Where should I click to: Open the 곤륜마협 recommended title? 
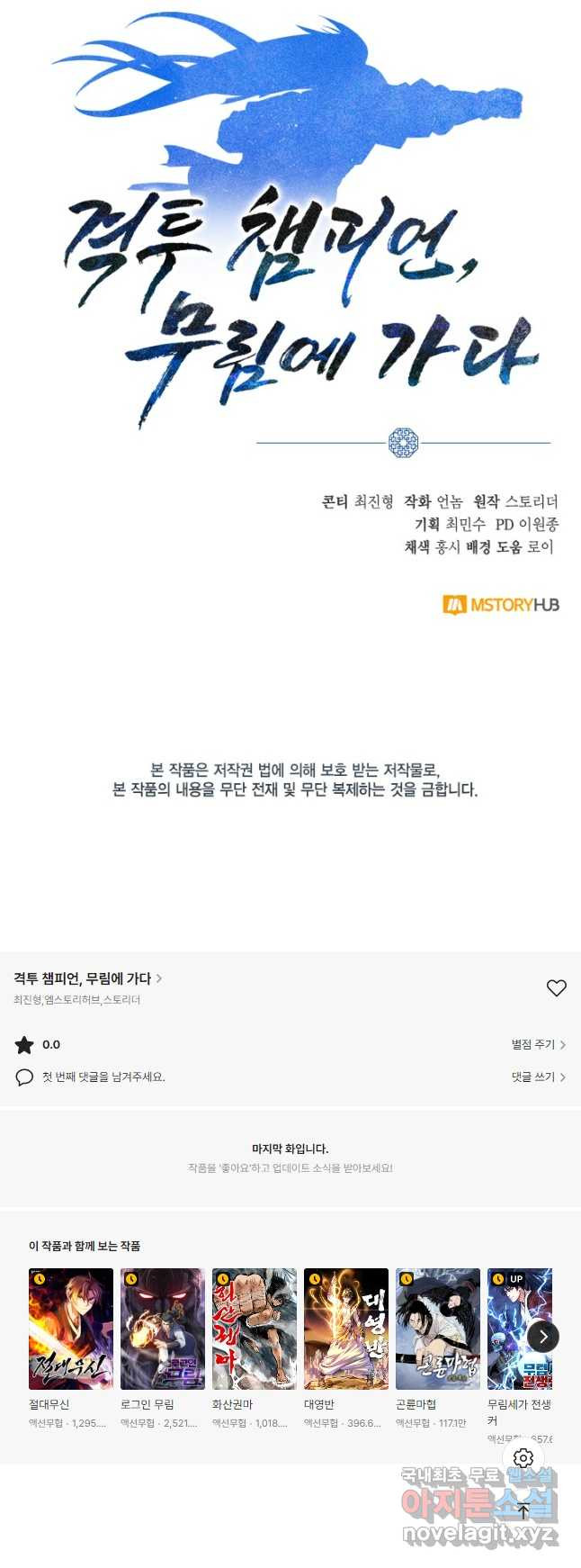[438, 1329]
